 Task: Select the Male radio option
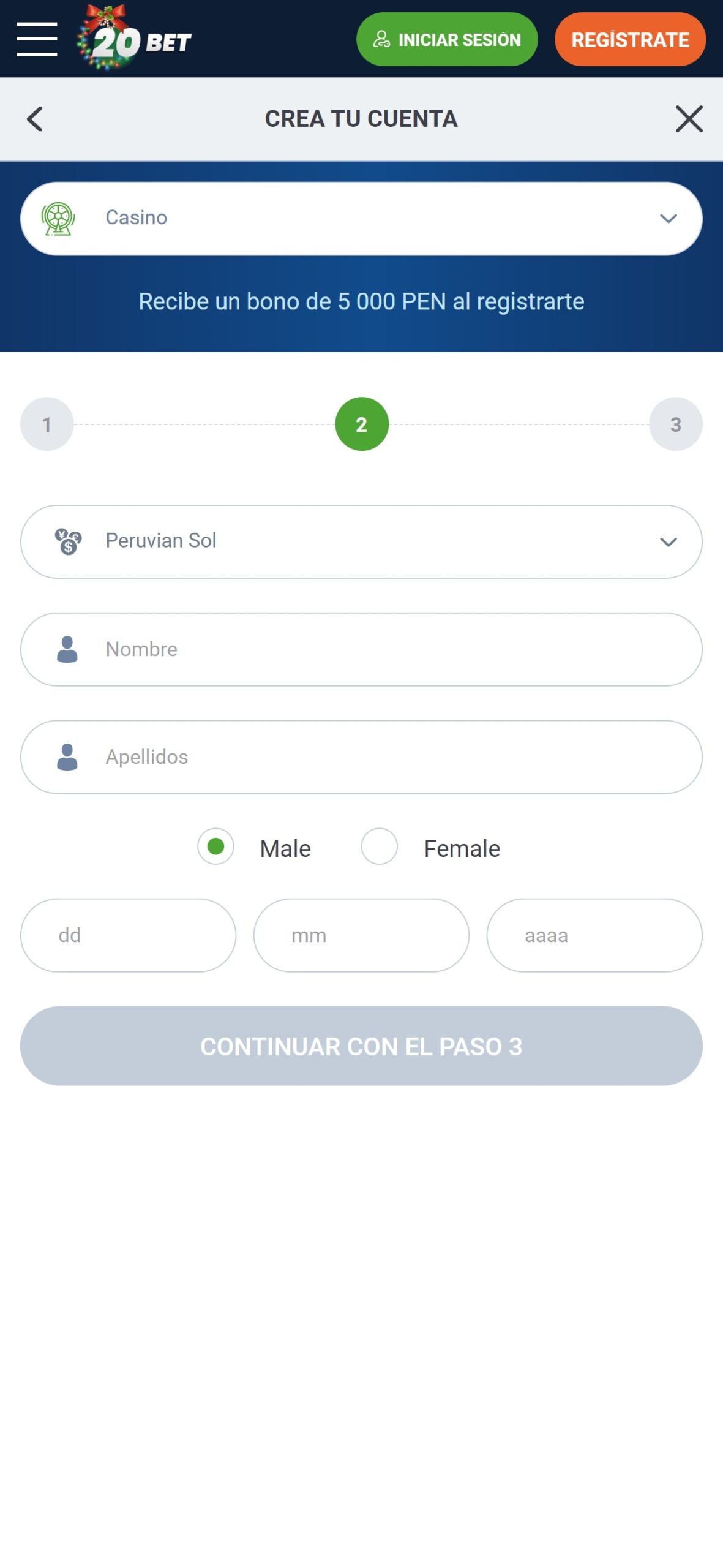point(215,846)
